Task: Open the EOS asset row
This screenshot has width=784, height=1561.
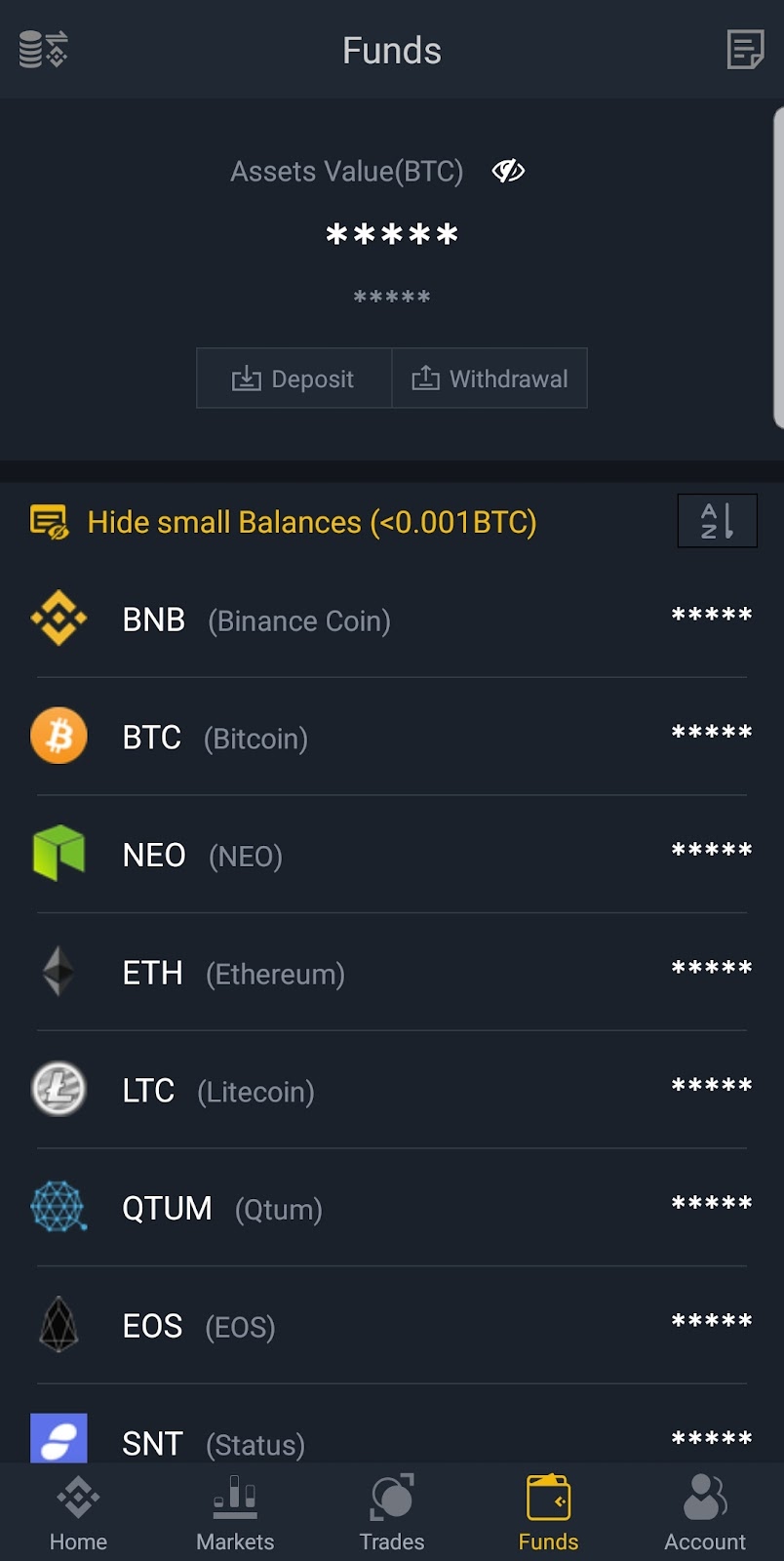Action: (x=392, y=1326)
